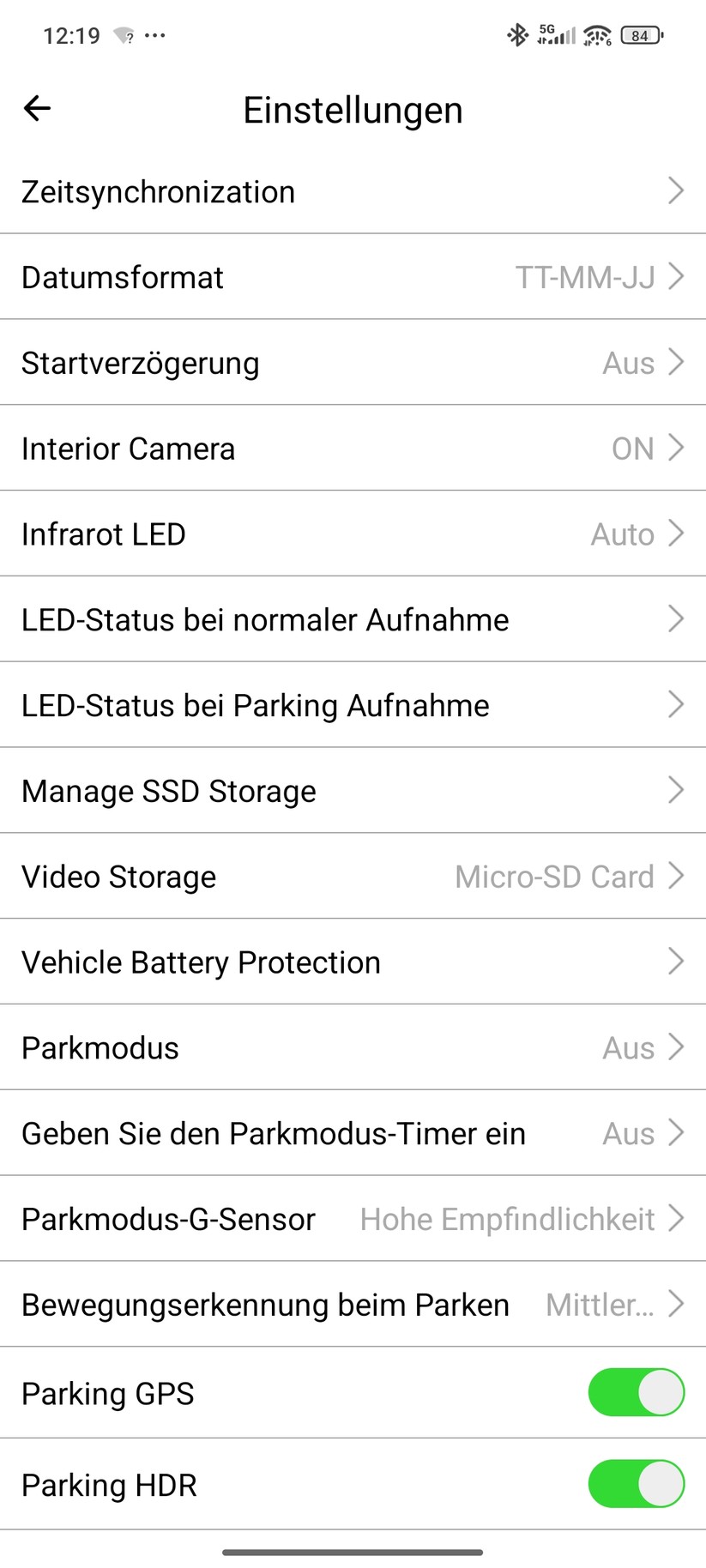Tap the WiFi status icon near the battery

click(x=598, y=34)
